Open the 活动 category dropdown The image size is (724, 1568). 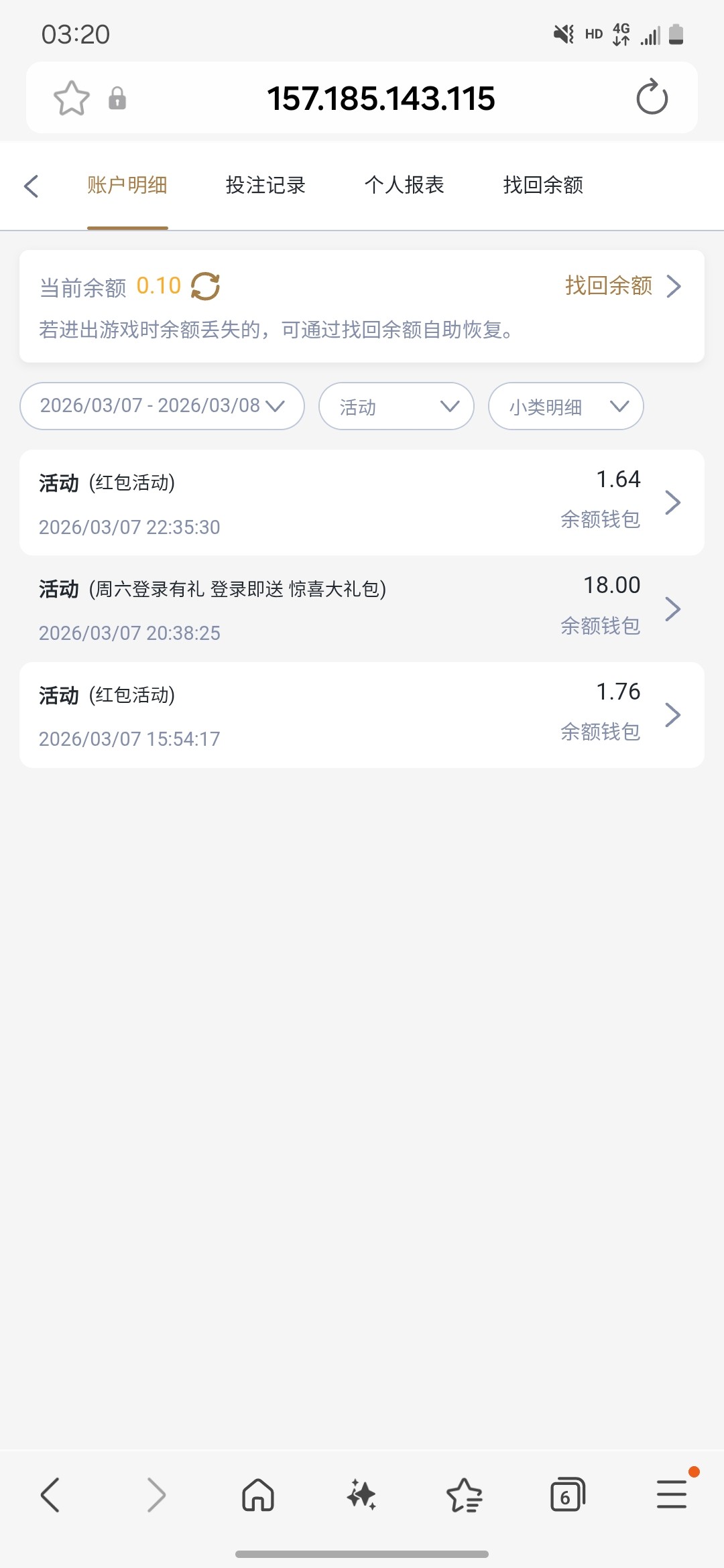396,406
